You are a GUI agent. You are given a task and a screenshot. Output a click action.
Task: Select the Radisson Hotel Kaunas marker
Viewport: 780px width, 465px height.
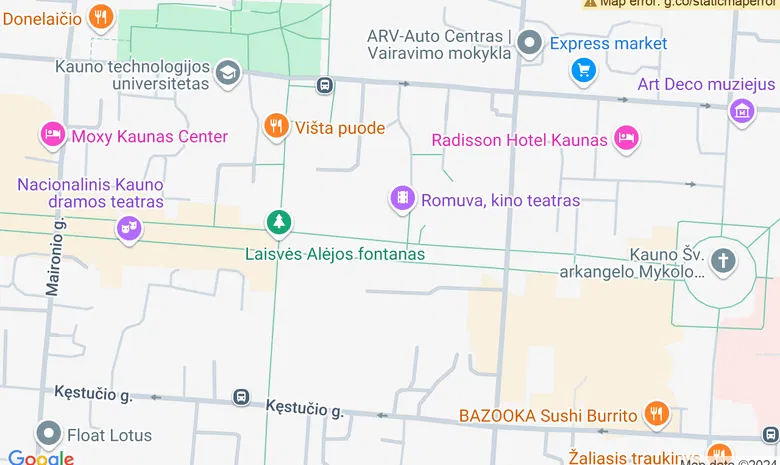[x=626, y=139]
